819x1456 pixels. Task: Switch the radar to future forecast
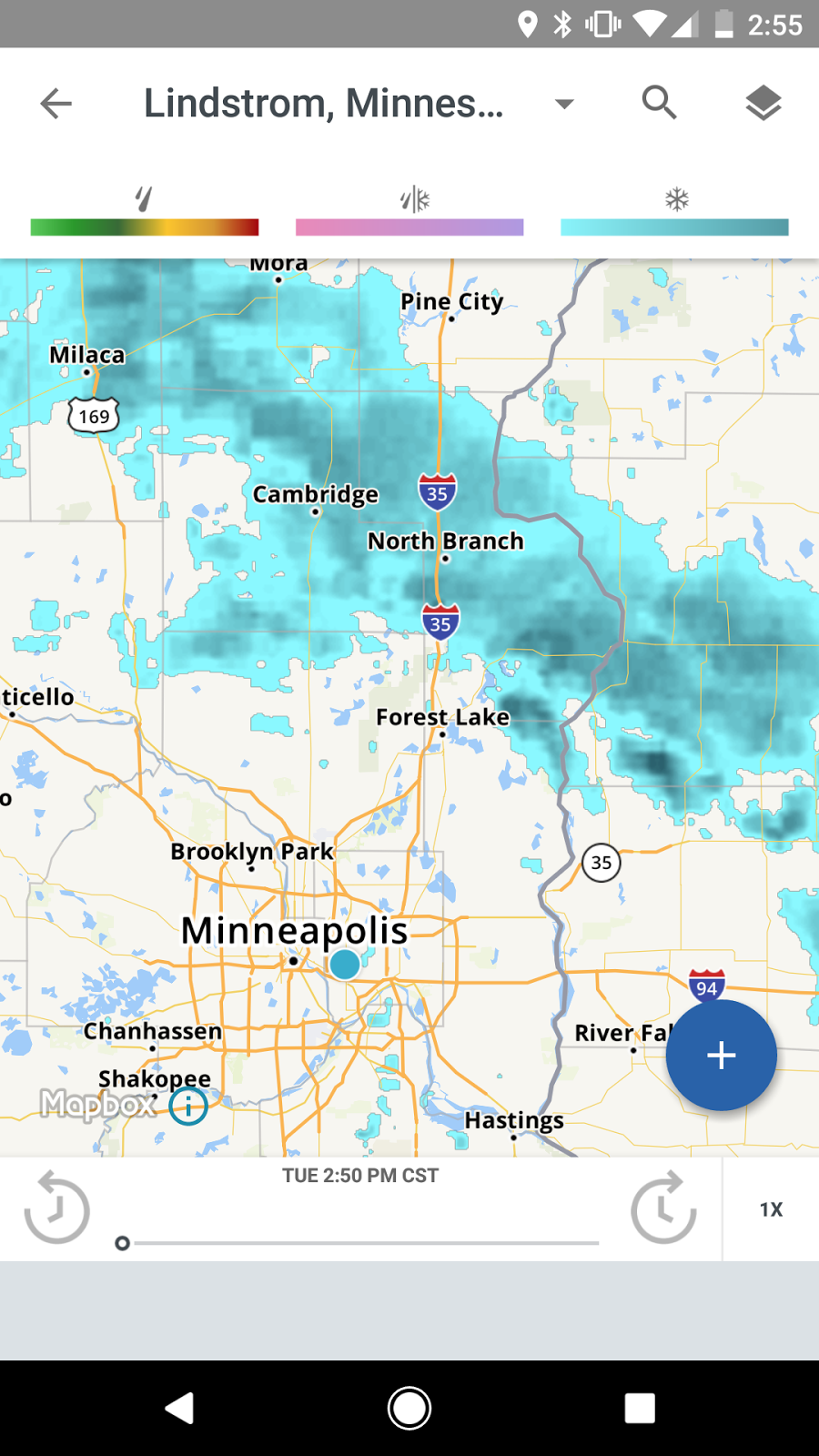(x=663, y=1208)
